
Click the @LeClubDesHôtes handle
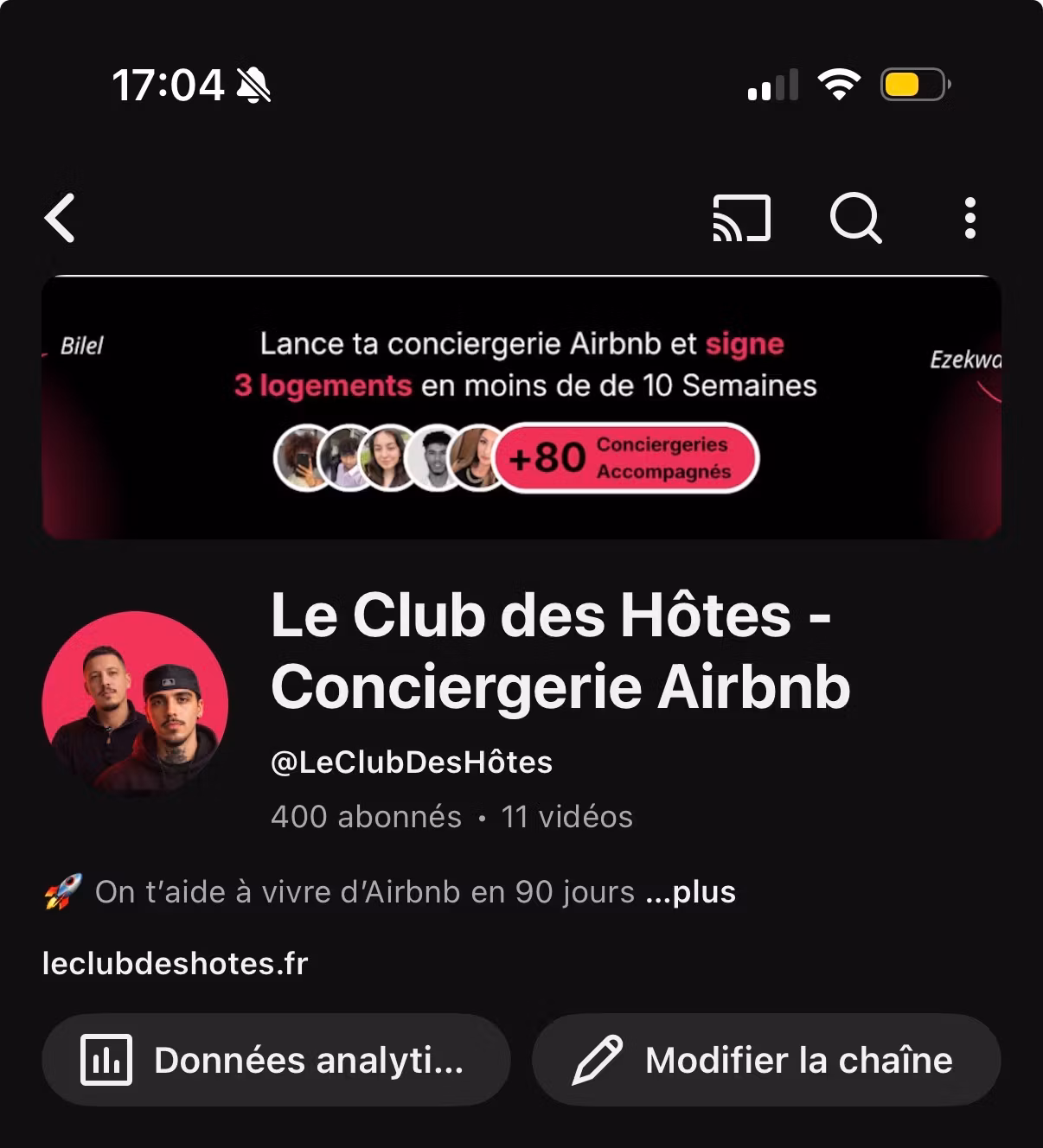[x=411, y=762]
